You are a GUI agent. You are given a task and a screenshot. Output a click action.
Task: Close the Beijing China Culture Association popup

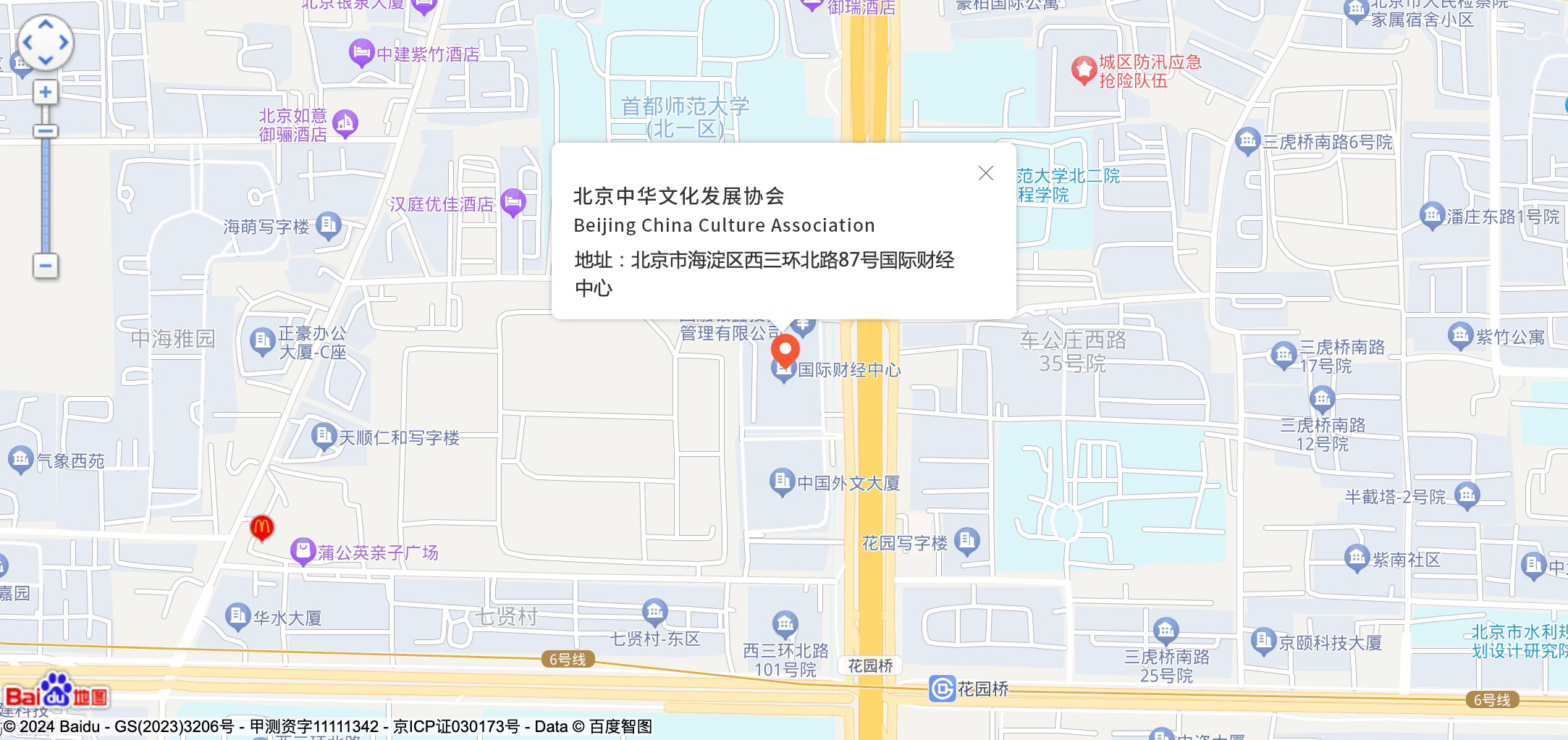point(985,173)
